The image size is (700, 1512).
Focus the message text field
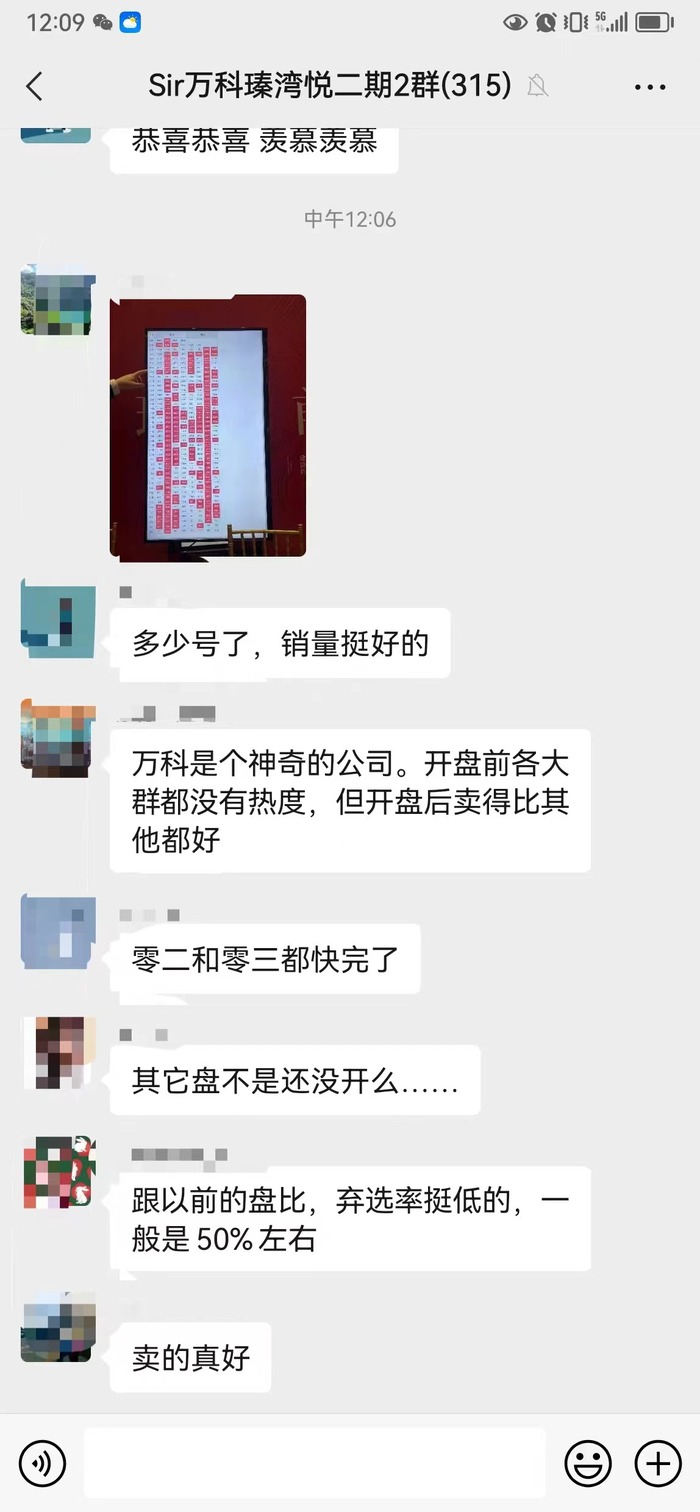(x=314, y=1465)
